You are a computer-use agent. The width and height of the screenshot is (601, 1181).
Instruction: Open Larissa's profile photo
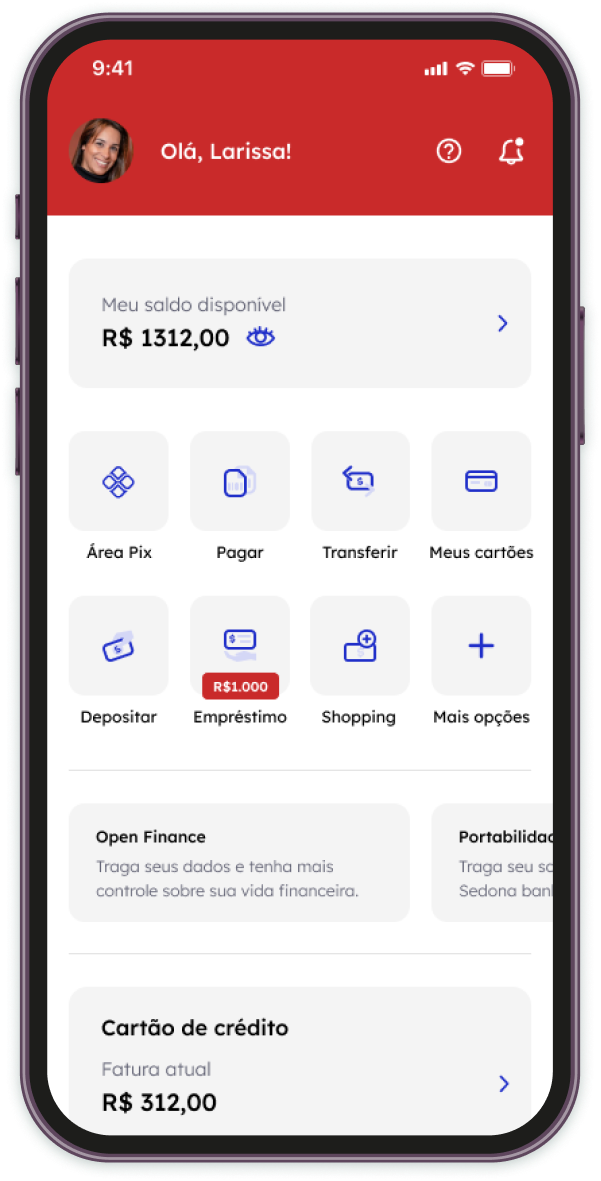(x=101, y=151)
